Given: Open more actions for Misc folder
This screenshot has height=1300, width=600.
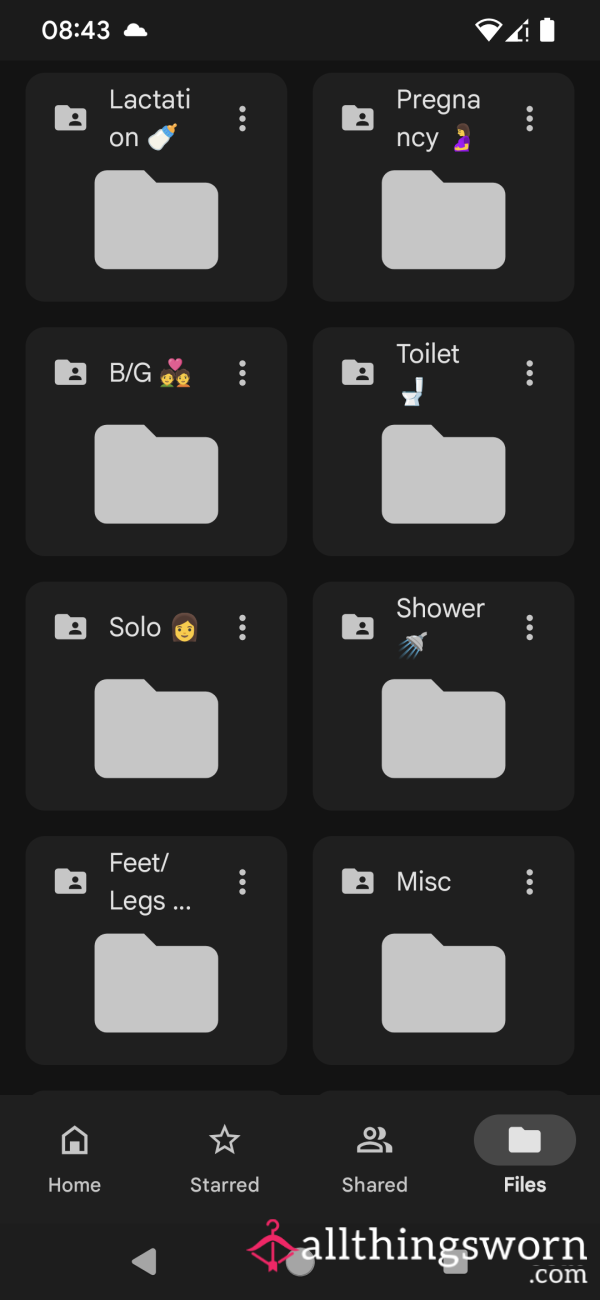Looking at the screenshot, I should [x=529, y=881].
